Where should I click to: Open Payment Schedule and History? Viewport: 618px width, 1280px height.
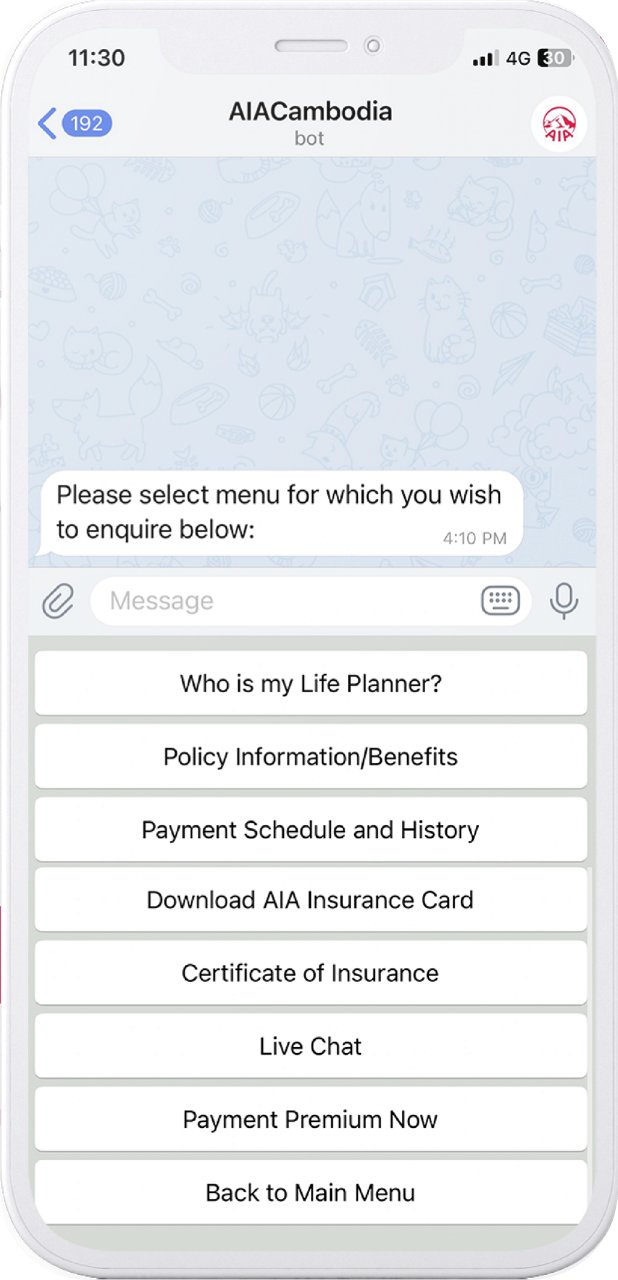pyautogui.click(x=310, y=829)
